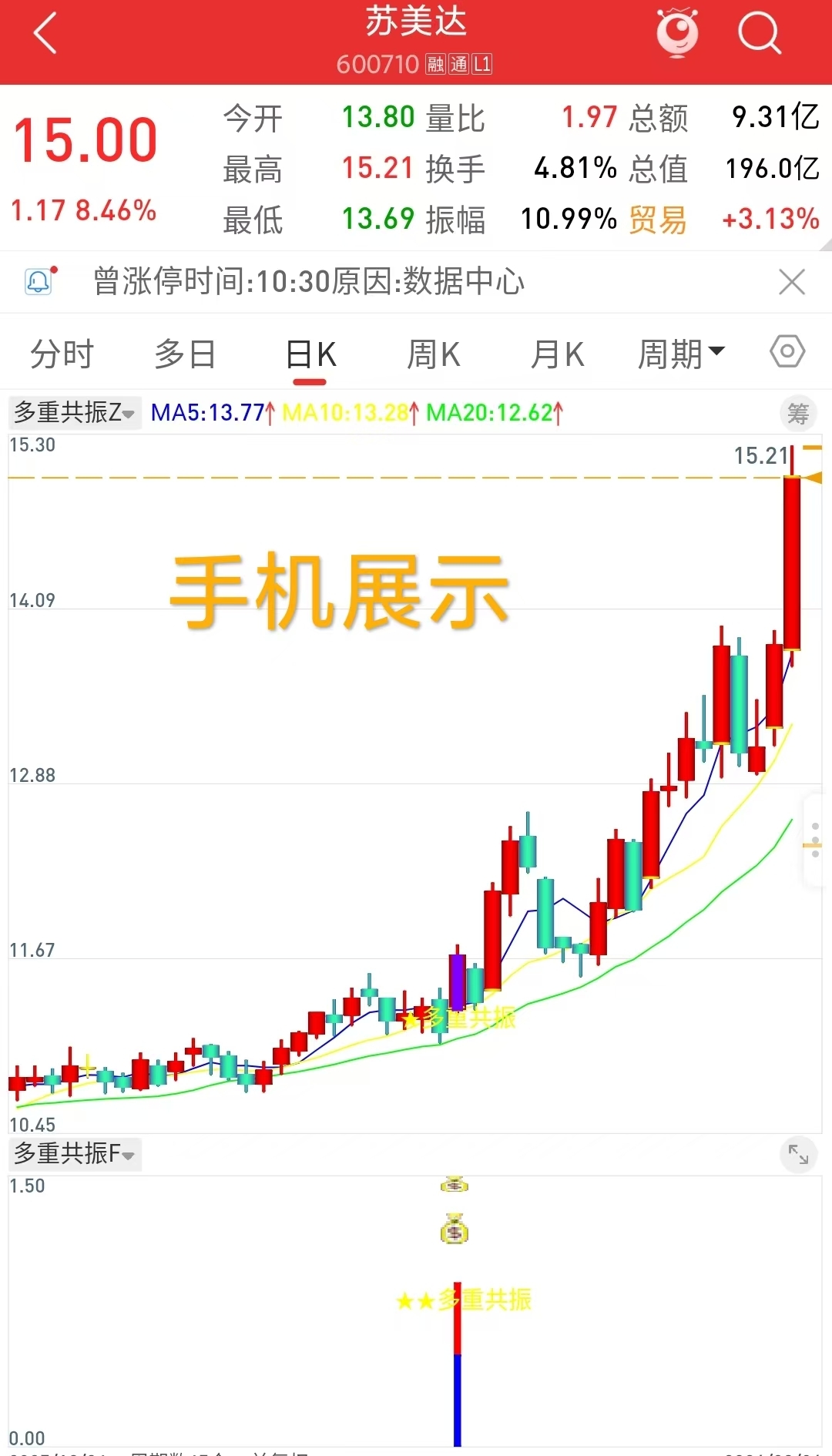
Task: Change sub indicator 多重共振F dropdown
Action: coord(74,1154)
